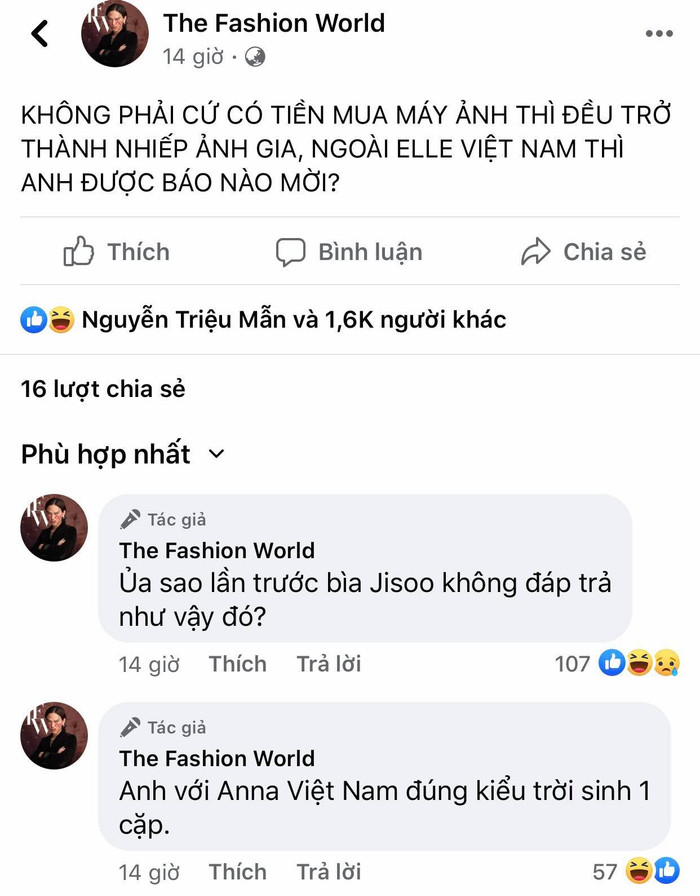Open The Fashion World profile from post header

(x=274, y=23)
